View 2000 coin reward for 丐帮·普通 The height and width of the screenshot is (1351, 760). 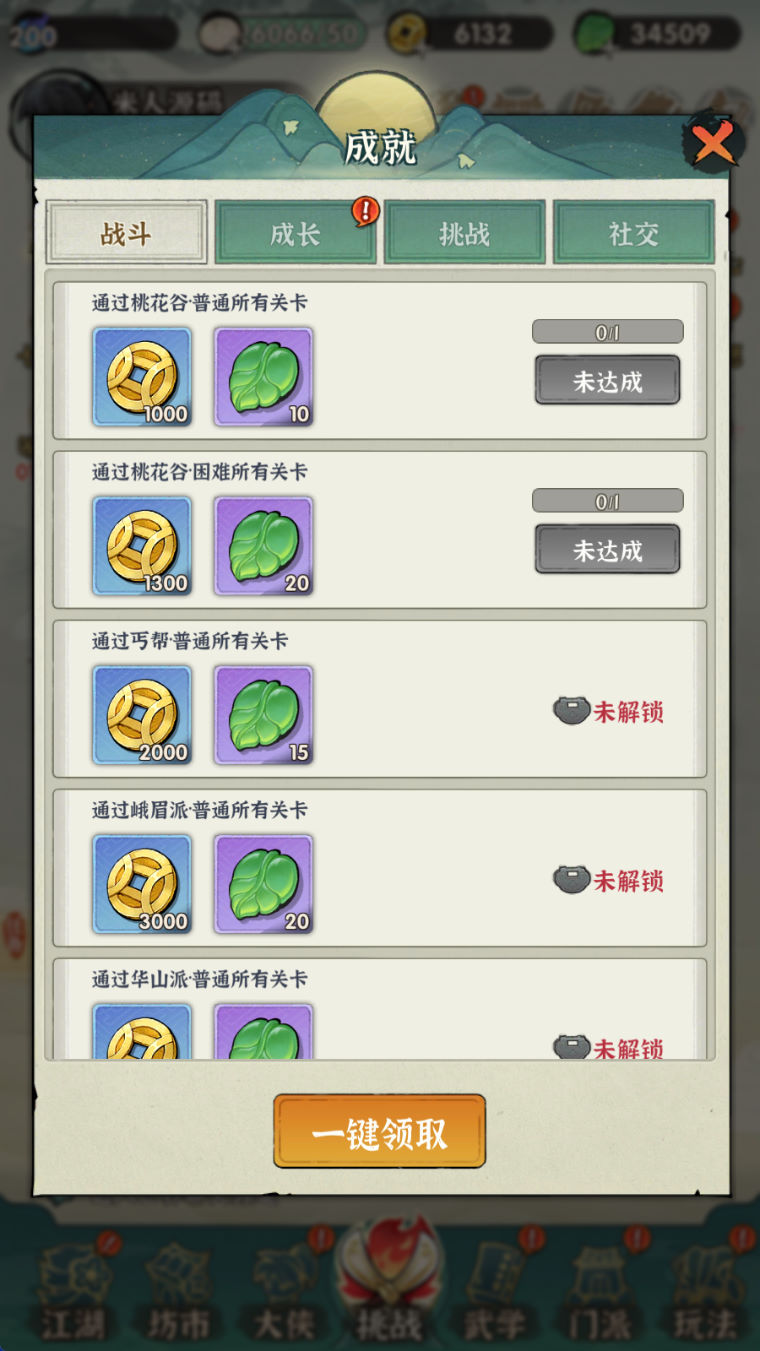coord(142,715)
